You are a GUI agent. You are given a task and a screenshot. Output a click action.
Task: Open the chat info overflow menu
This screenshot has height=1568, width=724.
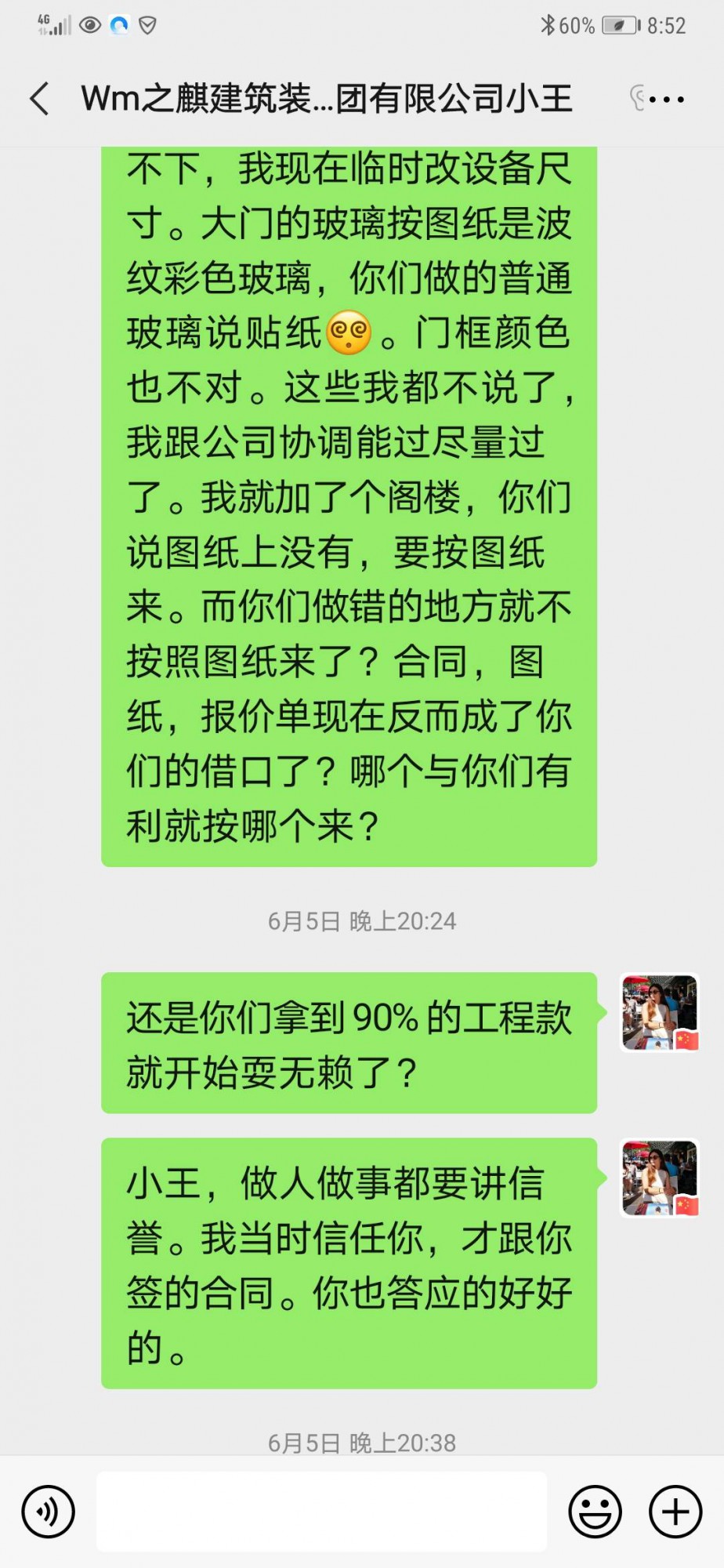click(x=667, y=100)
